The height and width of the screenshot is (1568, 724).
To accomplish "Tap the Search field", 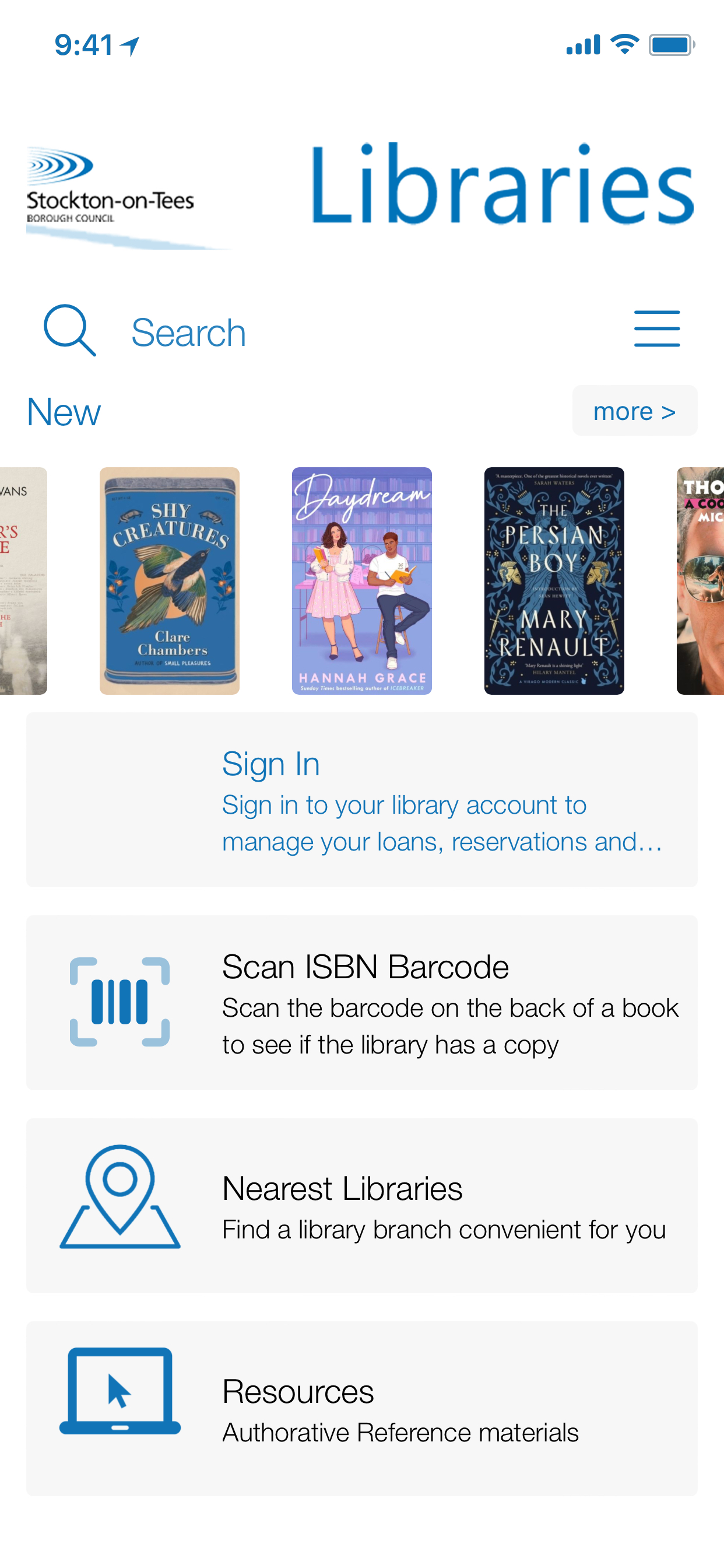I will 189,332.
